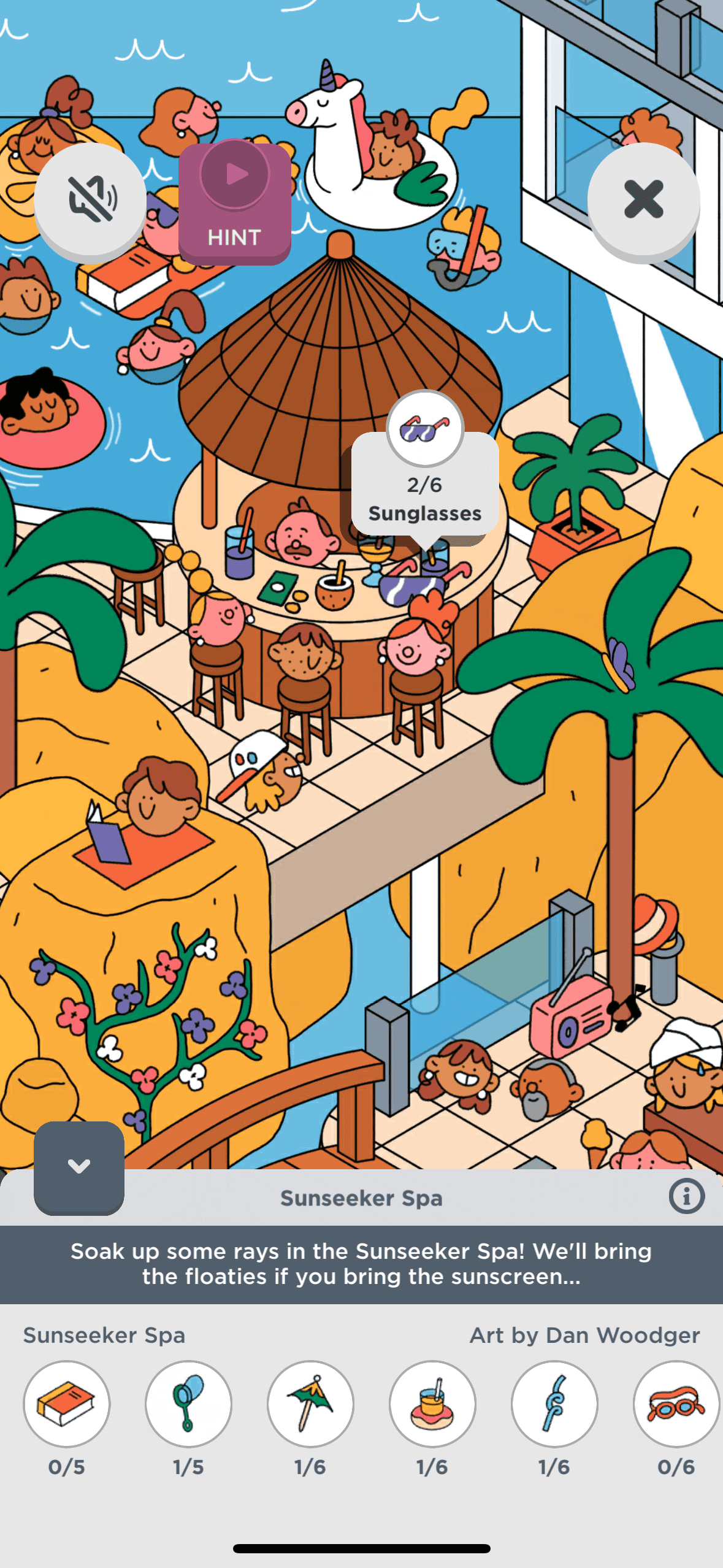723x1568 pixels.
Task: Select the book item showing 0/5
Action: pos(67,1403)
